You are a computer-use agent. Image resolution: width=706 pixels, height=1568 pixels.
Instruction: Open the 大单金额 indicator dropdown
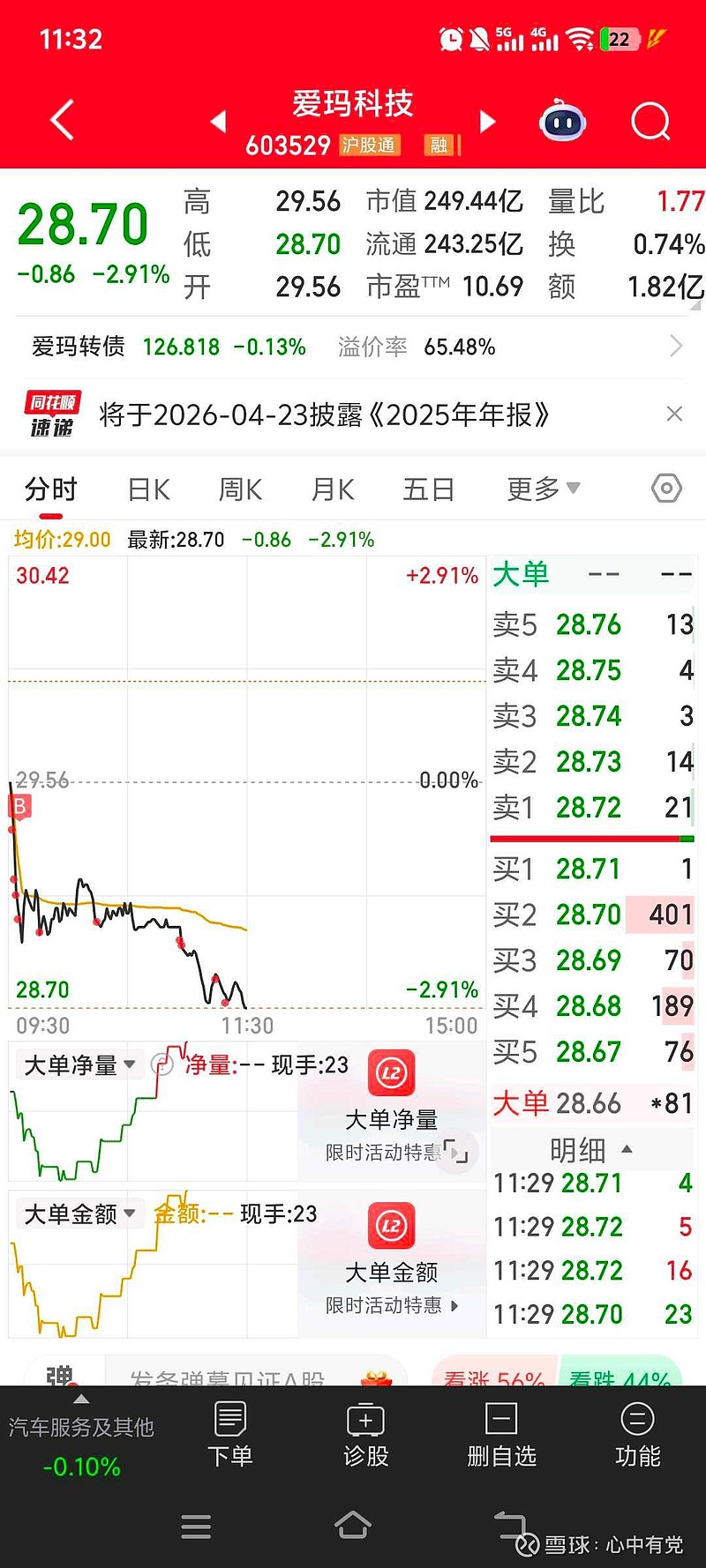(x=79, y=1213)
